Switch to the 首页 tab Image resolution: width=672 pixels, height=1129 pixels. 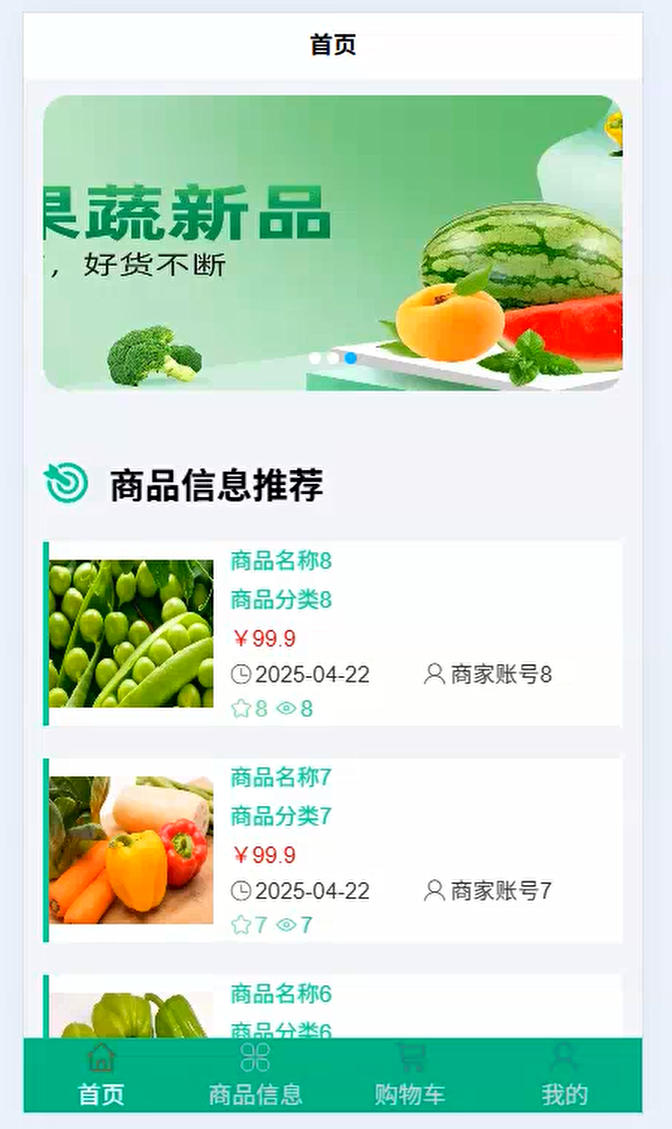point(101,1076)
